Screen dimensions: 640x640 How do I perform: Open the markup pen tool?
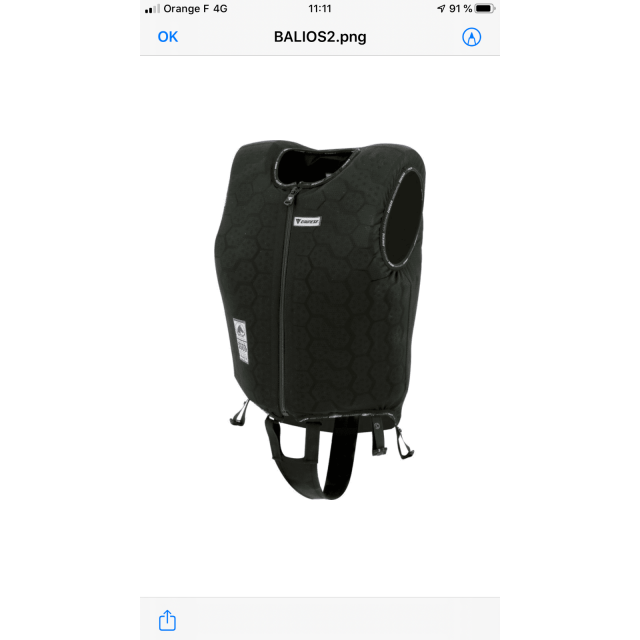472,37
